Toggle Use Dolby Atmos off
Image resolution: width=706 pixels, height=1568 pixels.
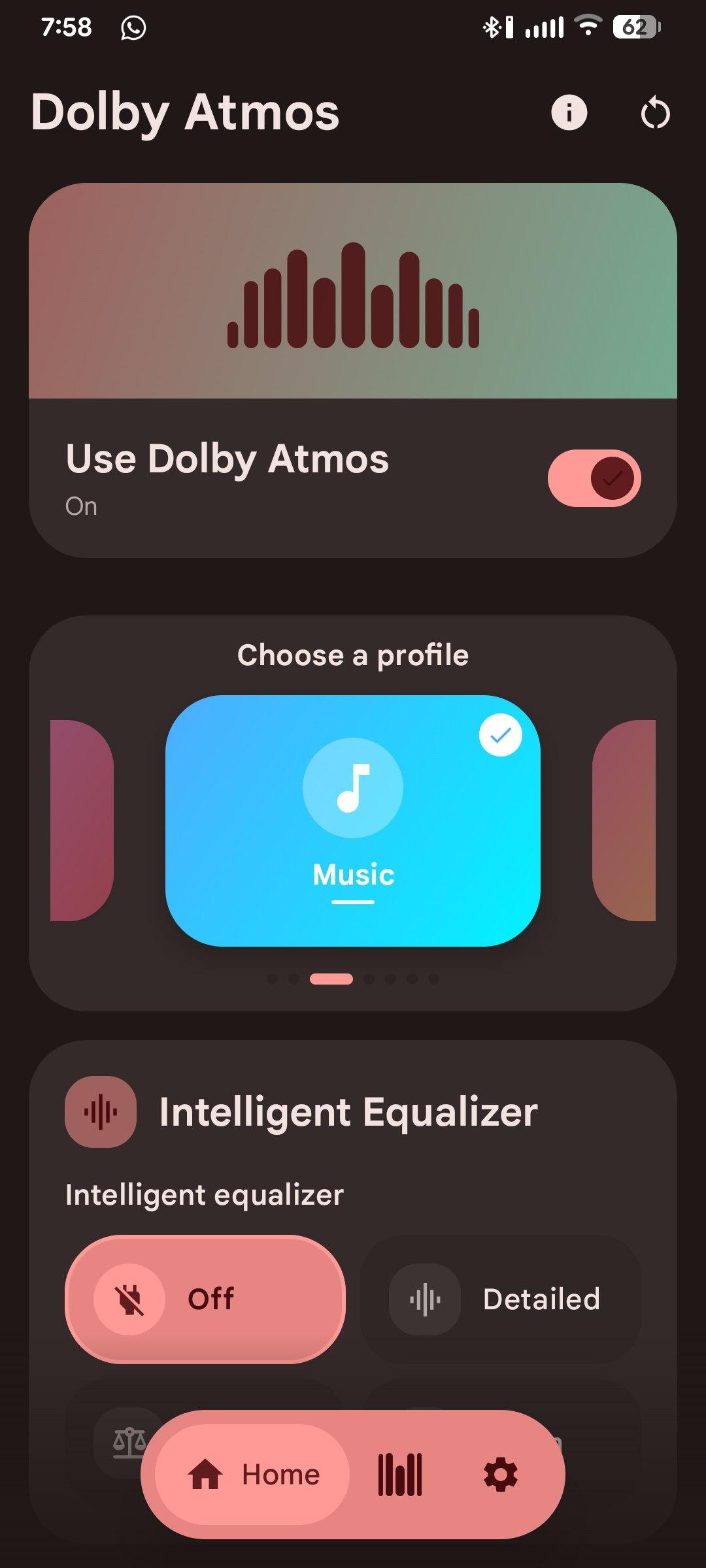pos(594,478)
